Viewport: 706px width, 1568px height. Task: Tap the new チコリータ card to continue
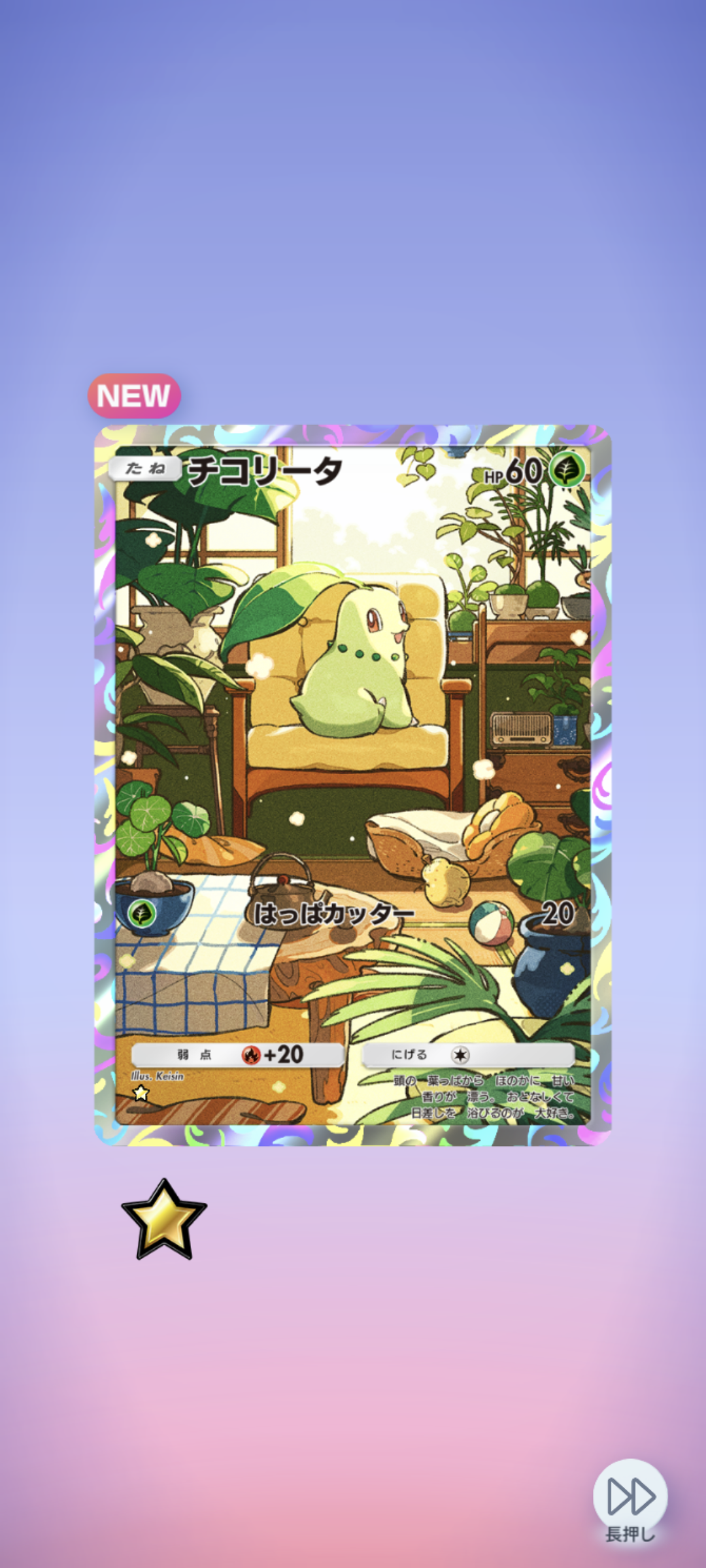click(353, 784)
